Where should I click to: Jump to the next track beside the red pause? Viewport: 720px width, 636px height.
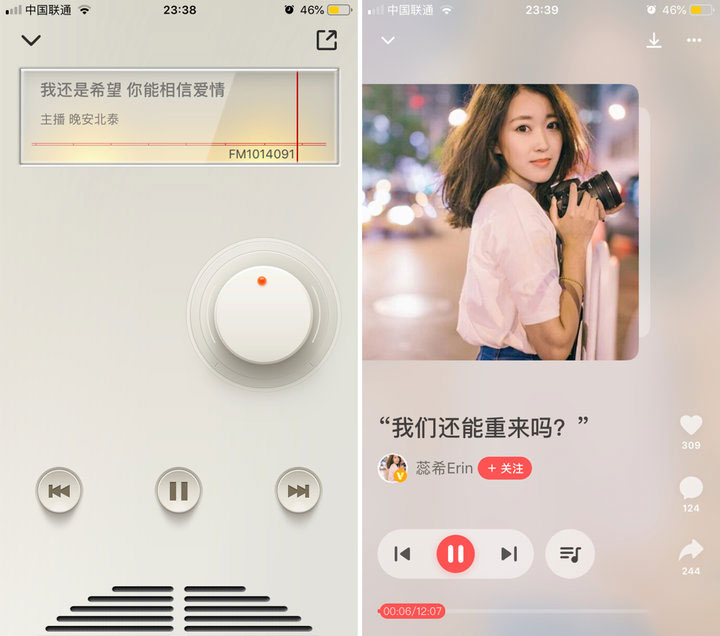click(x=509, y=554)
